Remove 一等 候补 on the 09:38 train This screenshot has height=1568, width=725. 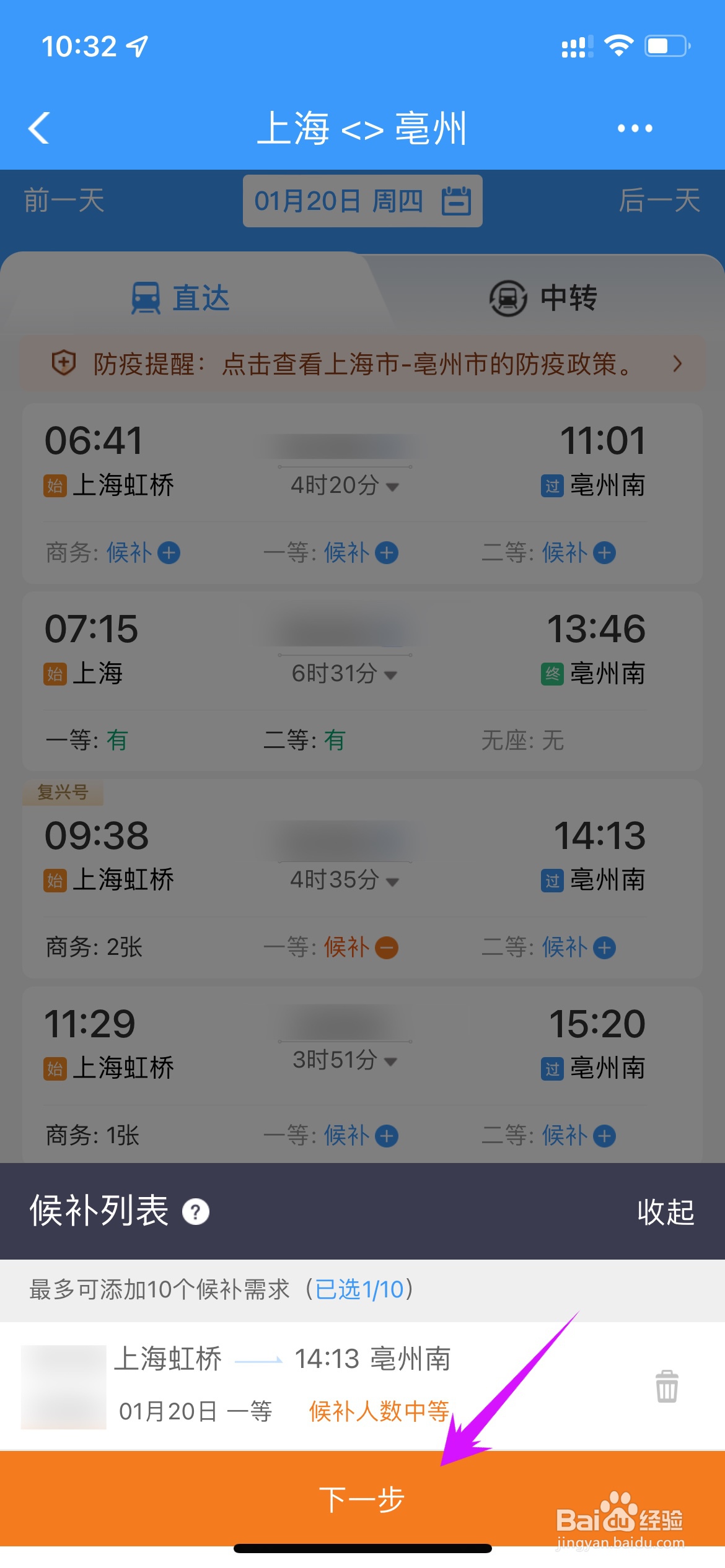(x=387, y=947)
